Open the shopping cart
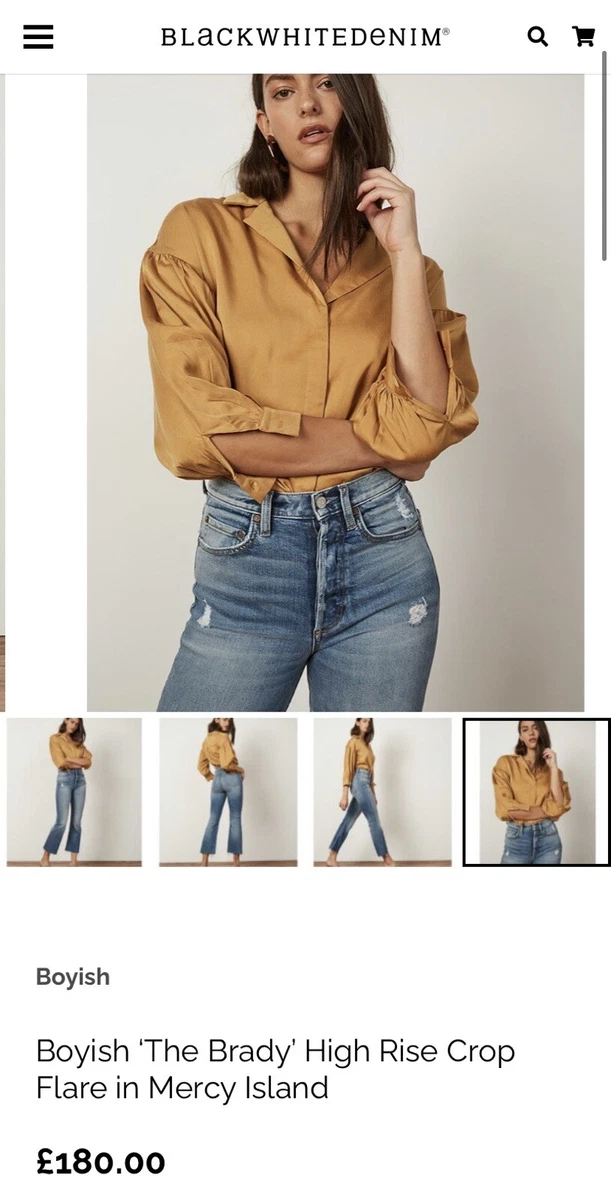 (583, 37)
